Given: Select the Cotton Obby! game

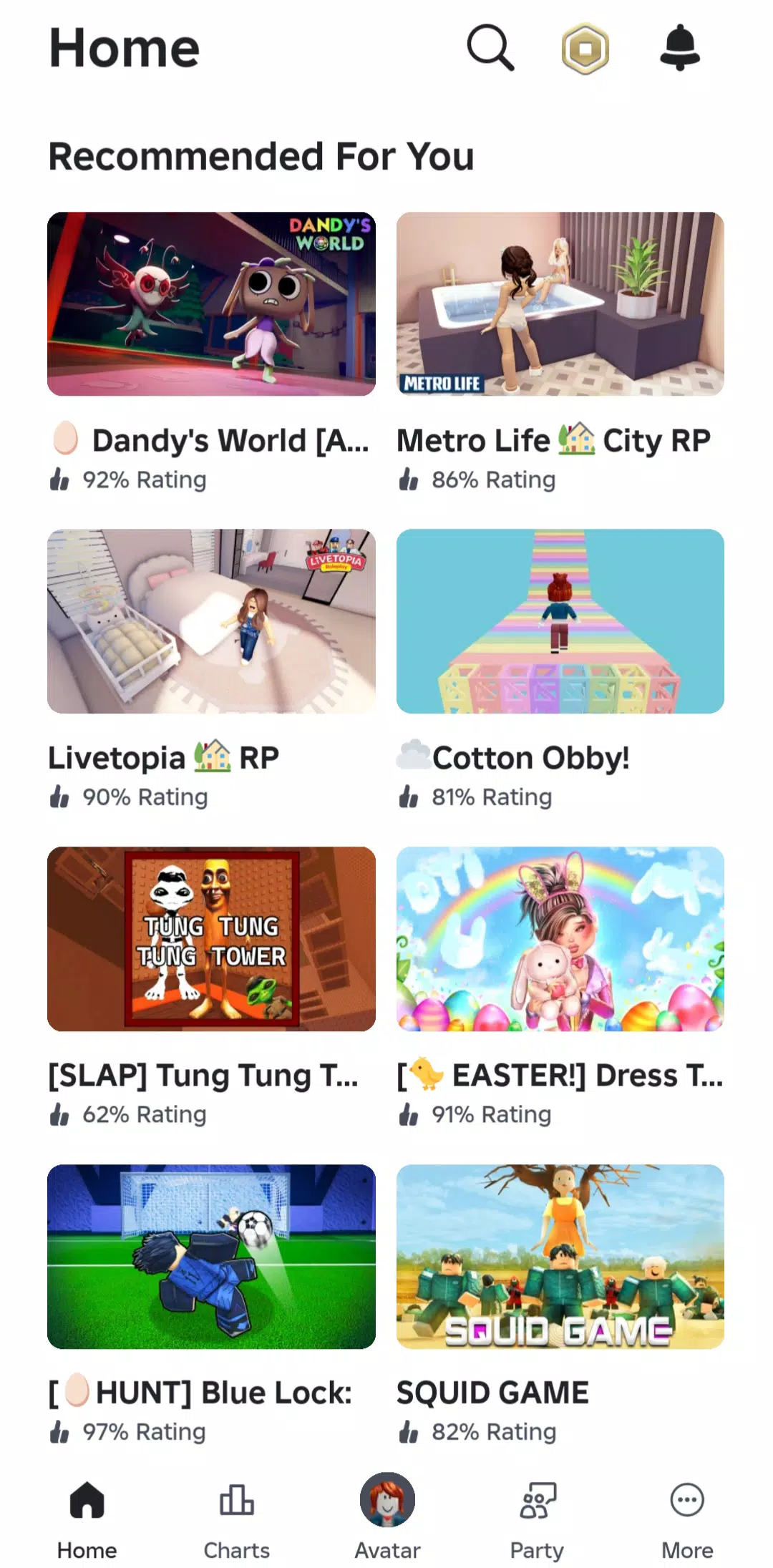Looking at the screenshot, I should pos(560,621).
